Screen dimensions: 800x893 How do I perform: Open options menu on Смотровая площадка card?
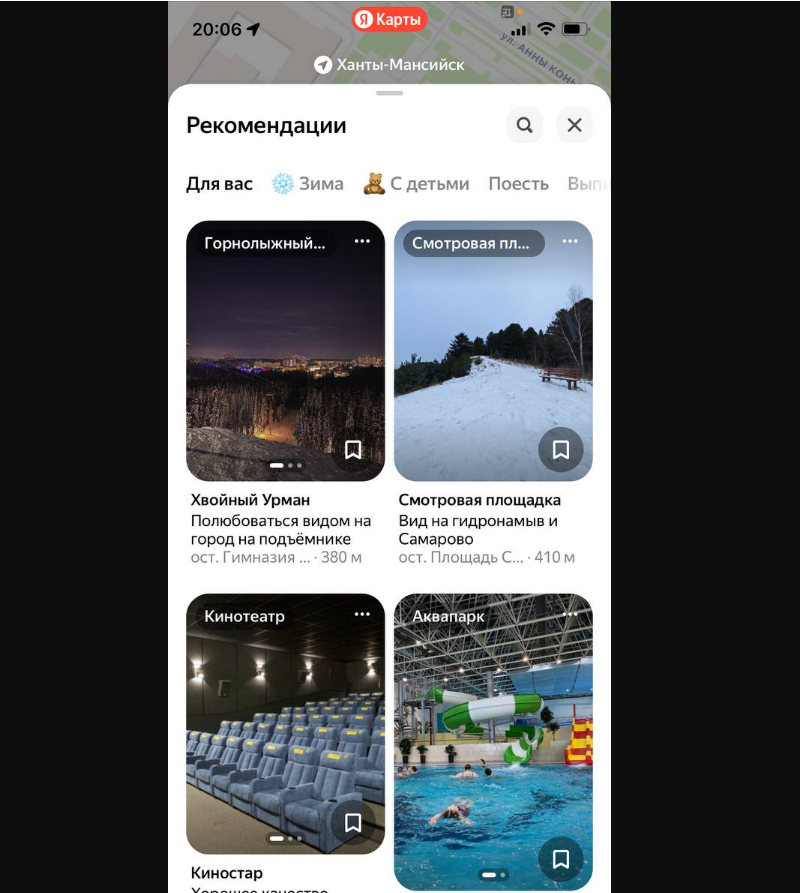pos(570,242)
